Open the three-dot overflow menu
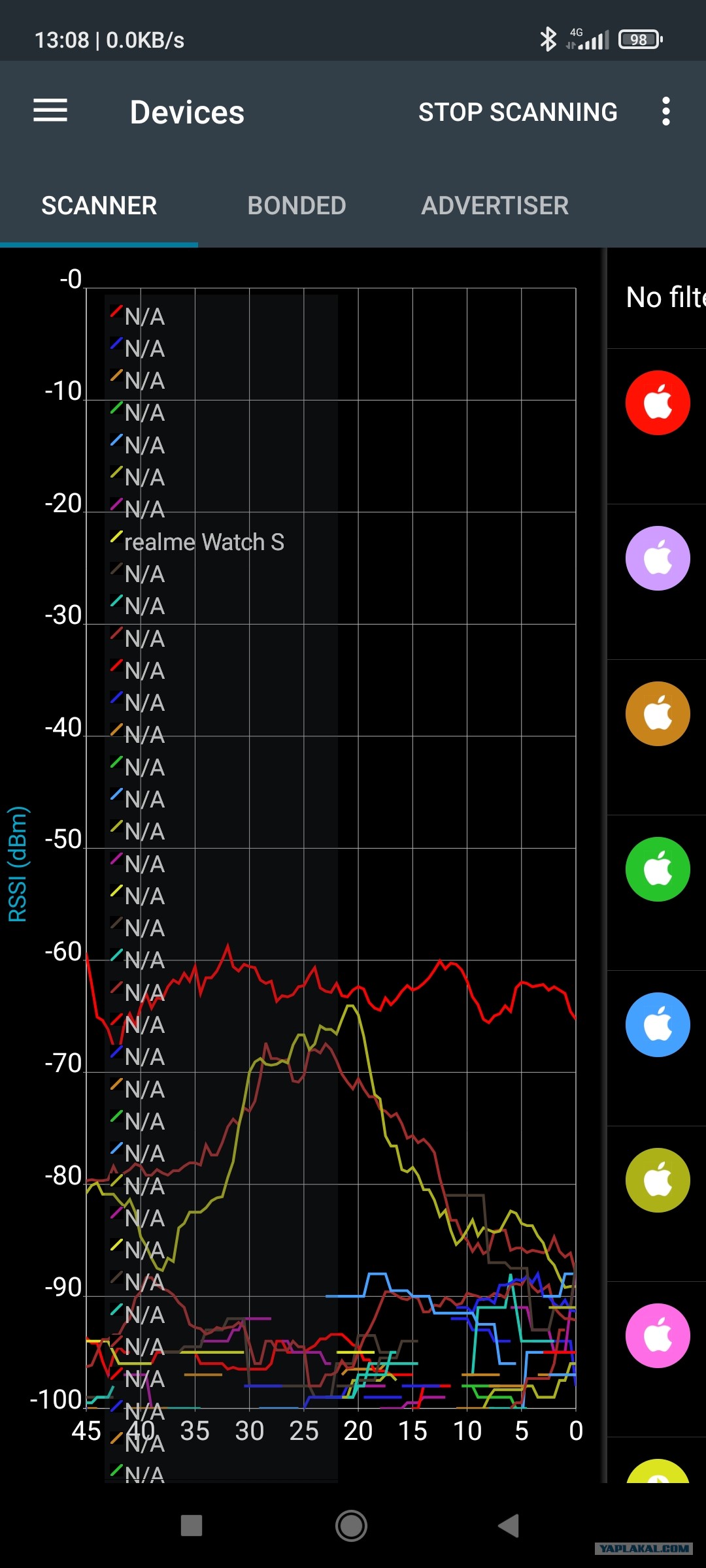Screen dimensions: 706x1568 click(x=665, y=112)
